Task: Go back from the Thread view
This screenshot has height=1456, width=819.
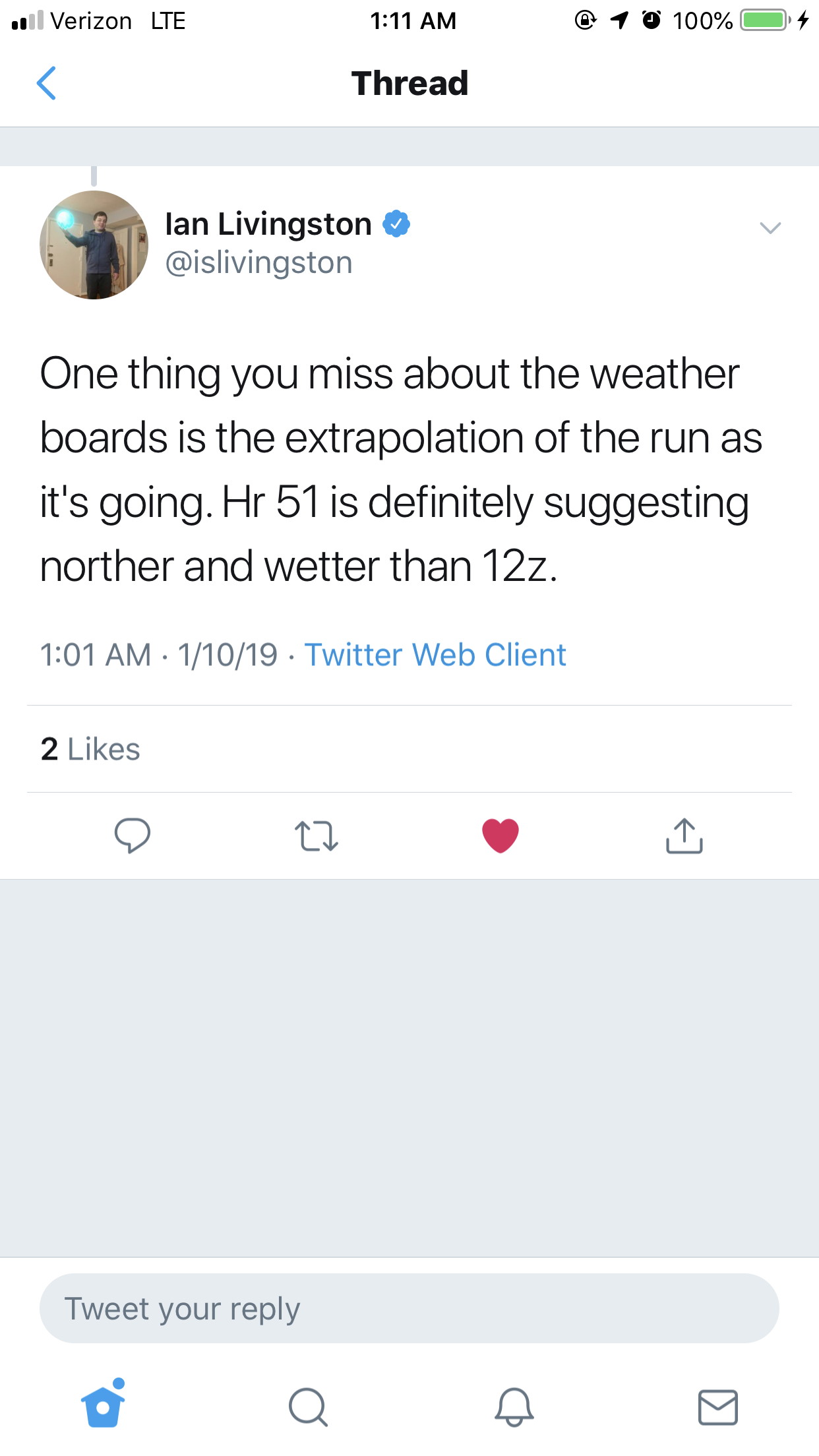Action: click(46, 83)
